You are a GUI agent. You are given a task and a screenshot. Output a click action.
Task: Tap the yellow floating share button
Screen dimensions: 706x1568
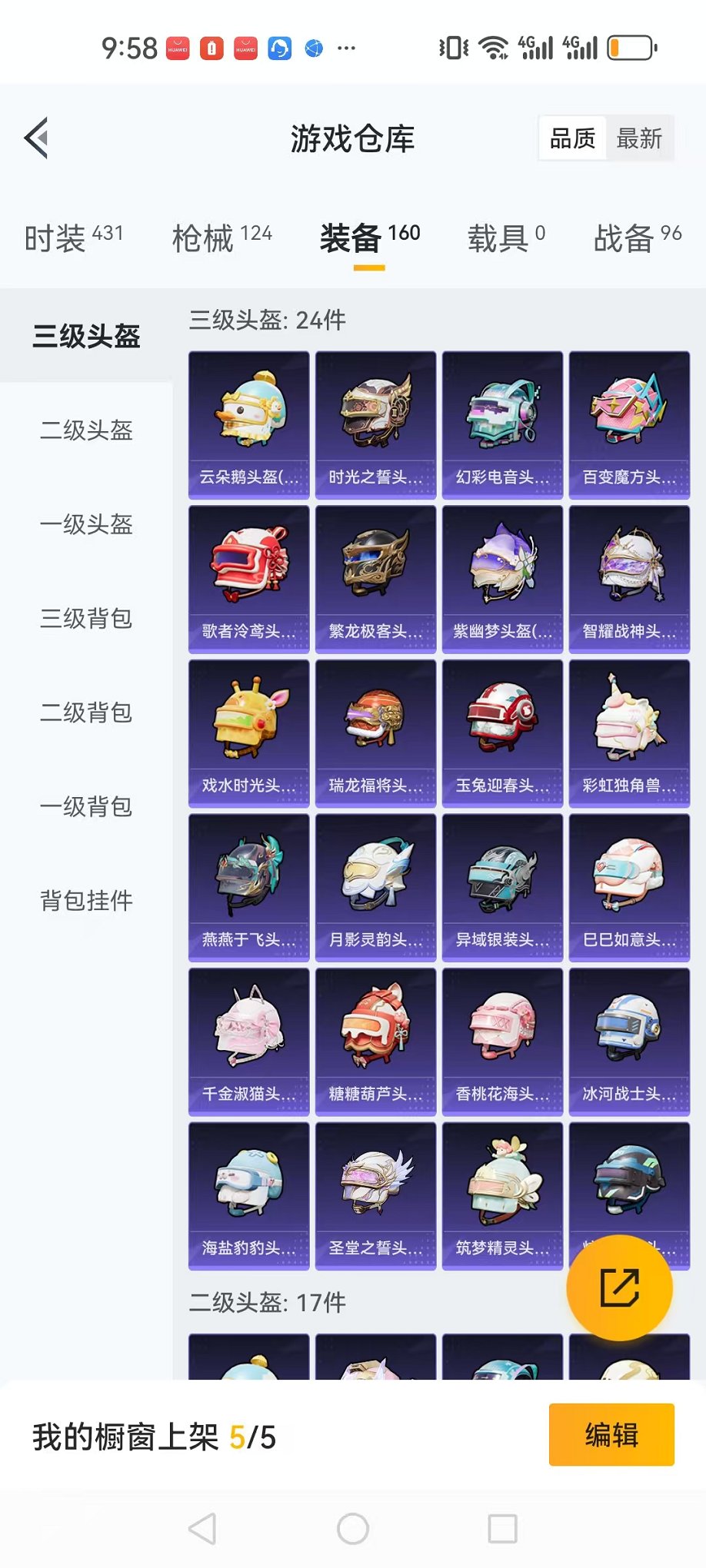tap(620, 1287)
